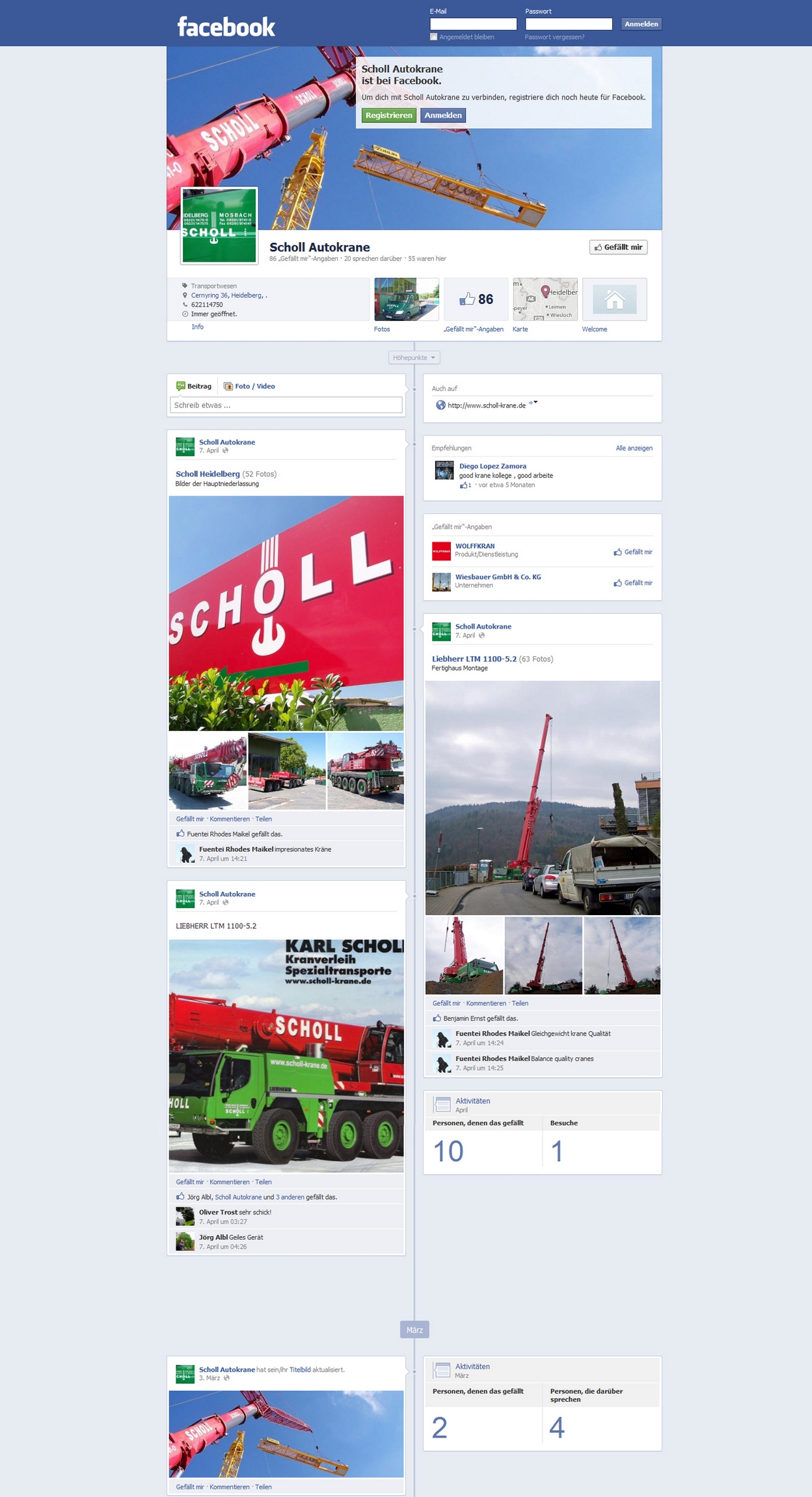Viewport: 812px width, 1497px height.
Task: Open the Info link under the address
Action: 197,327
